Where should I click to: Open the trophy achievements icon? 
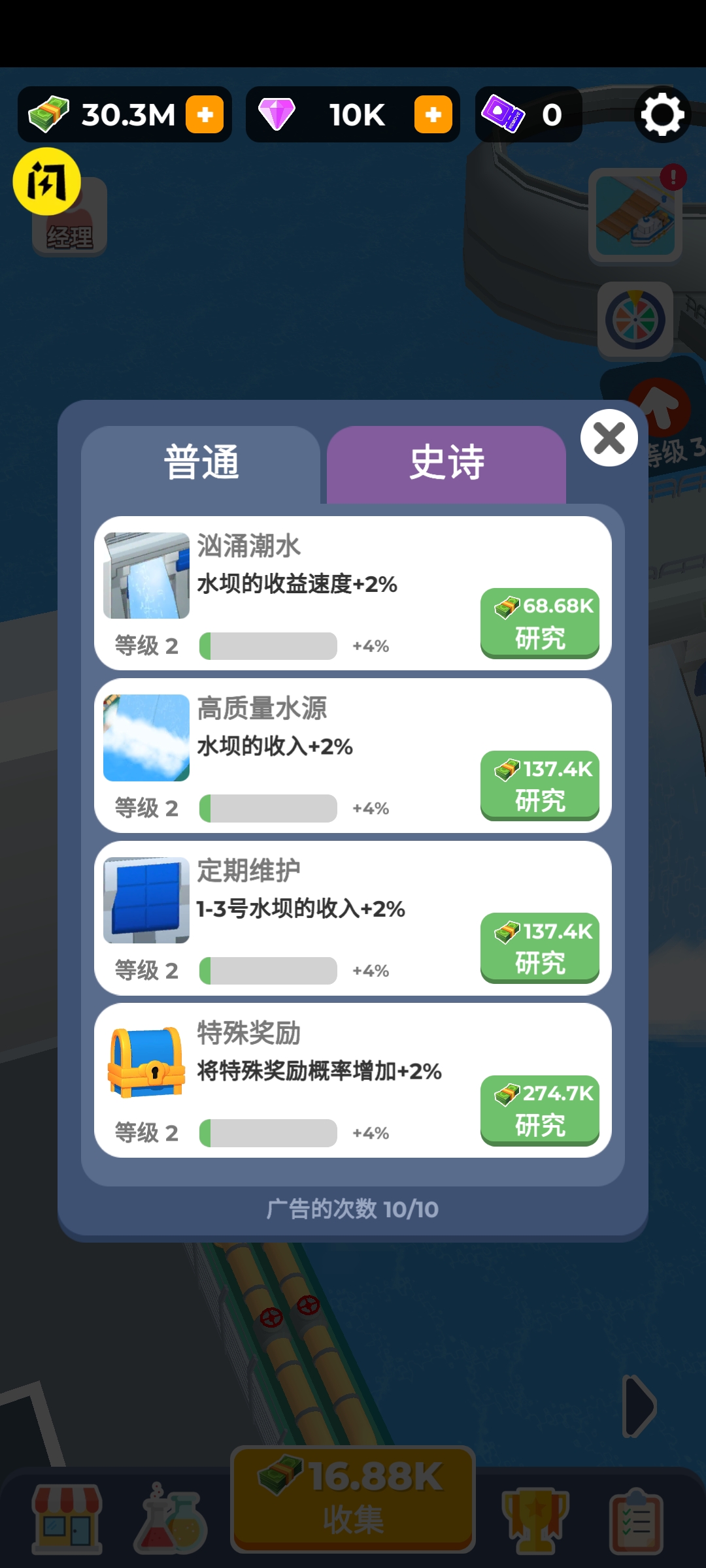coord(533,1516)
